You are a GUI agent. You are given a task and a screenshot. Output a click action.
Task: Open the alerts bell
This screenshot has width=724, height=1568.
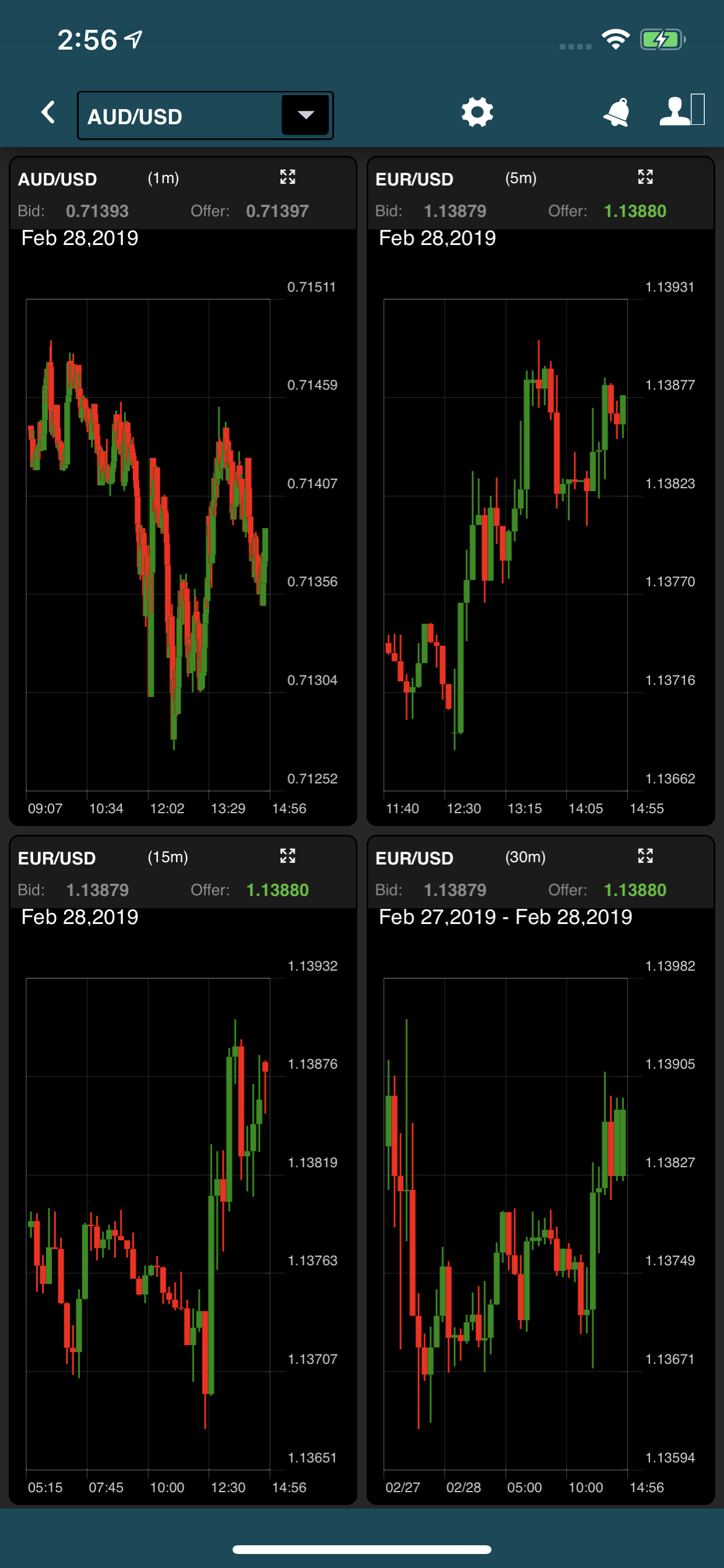pos(616,112)
